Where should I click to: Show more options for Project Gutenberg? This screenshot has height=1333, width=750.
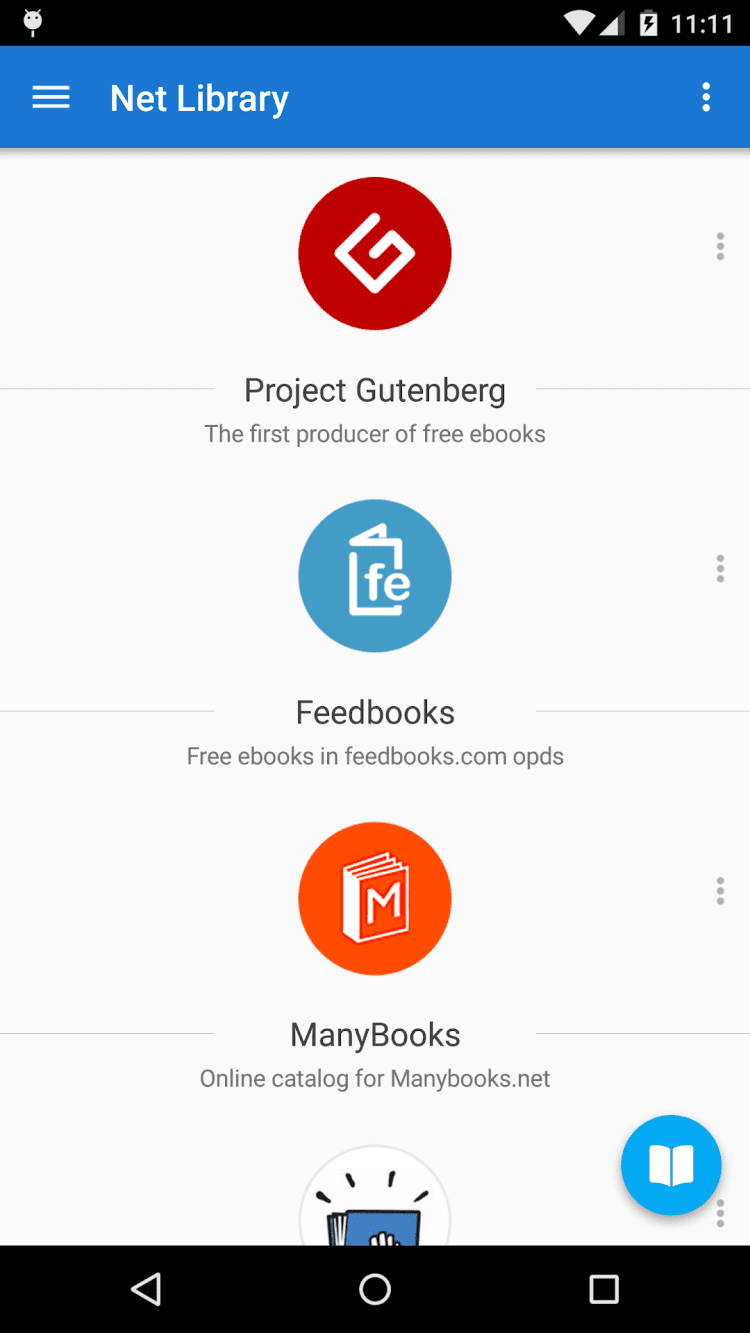[x=720, y=246]
